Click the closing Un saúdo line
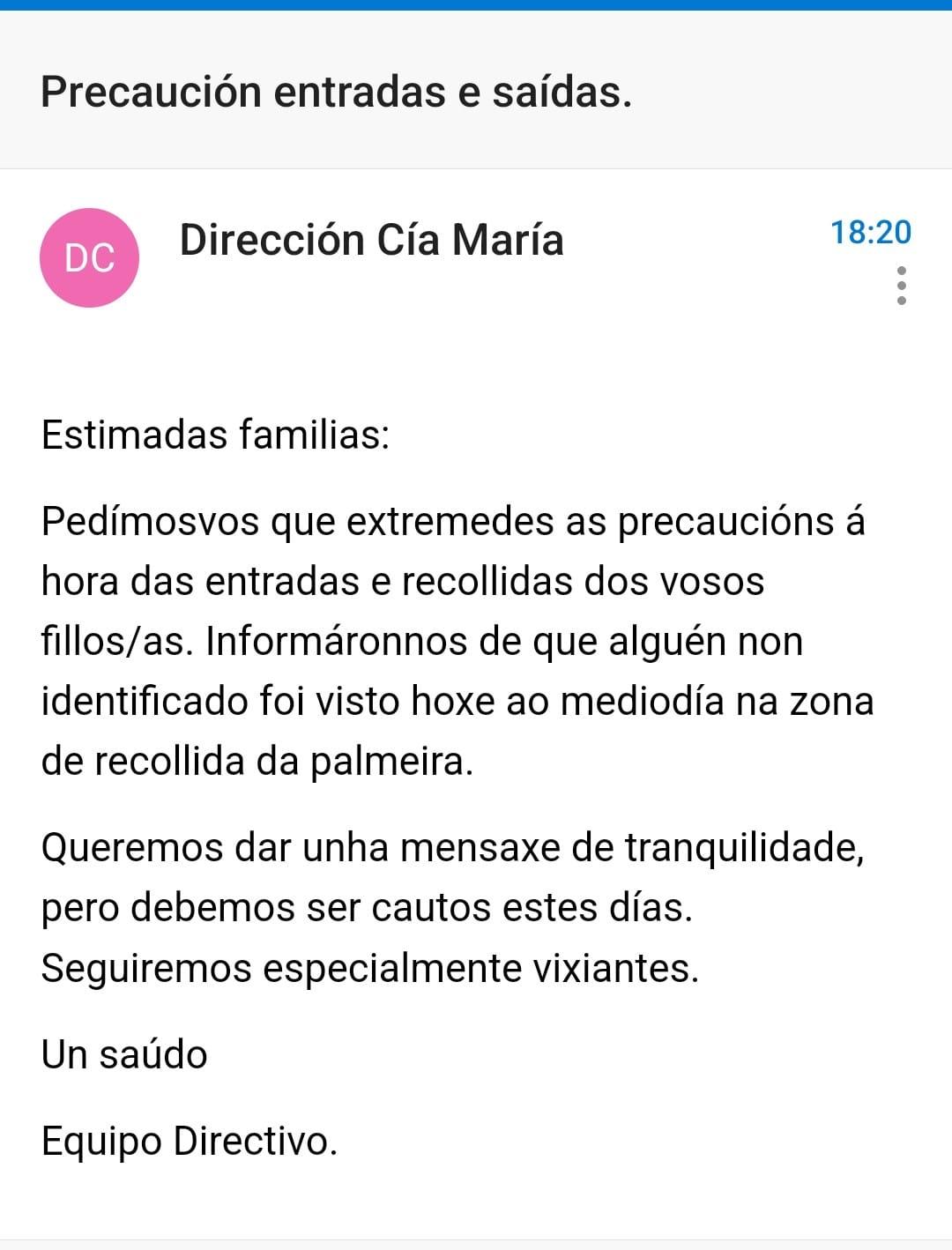Viewport: 952px width, 1250px height. (123, 1052)
